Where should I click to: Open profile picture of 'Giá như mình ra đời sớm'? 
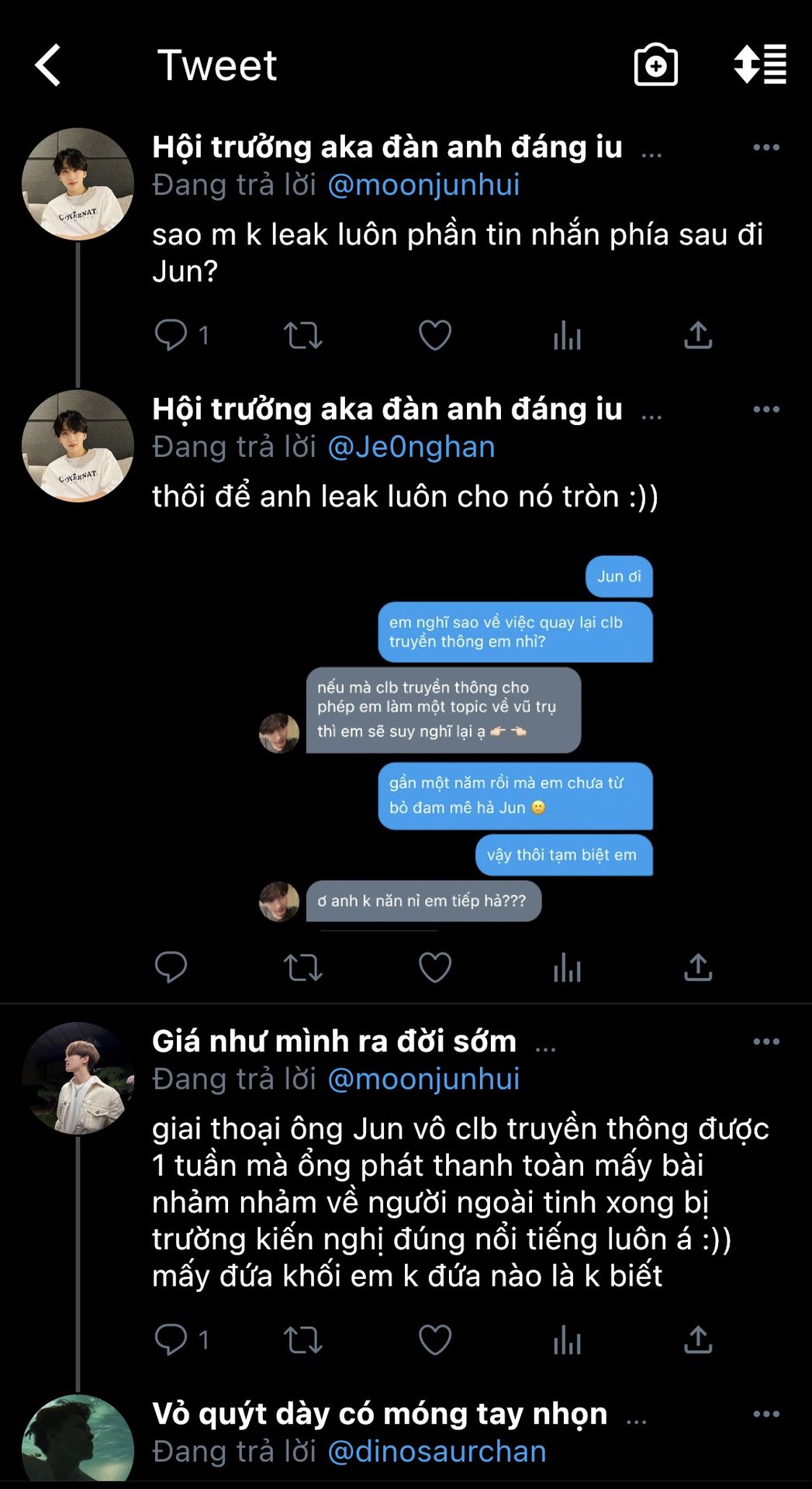[x=78, y=1078]
